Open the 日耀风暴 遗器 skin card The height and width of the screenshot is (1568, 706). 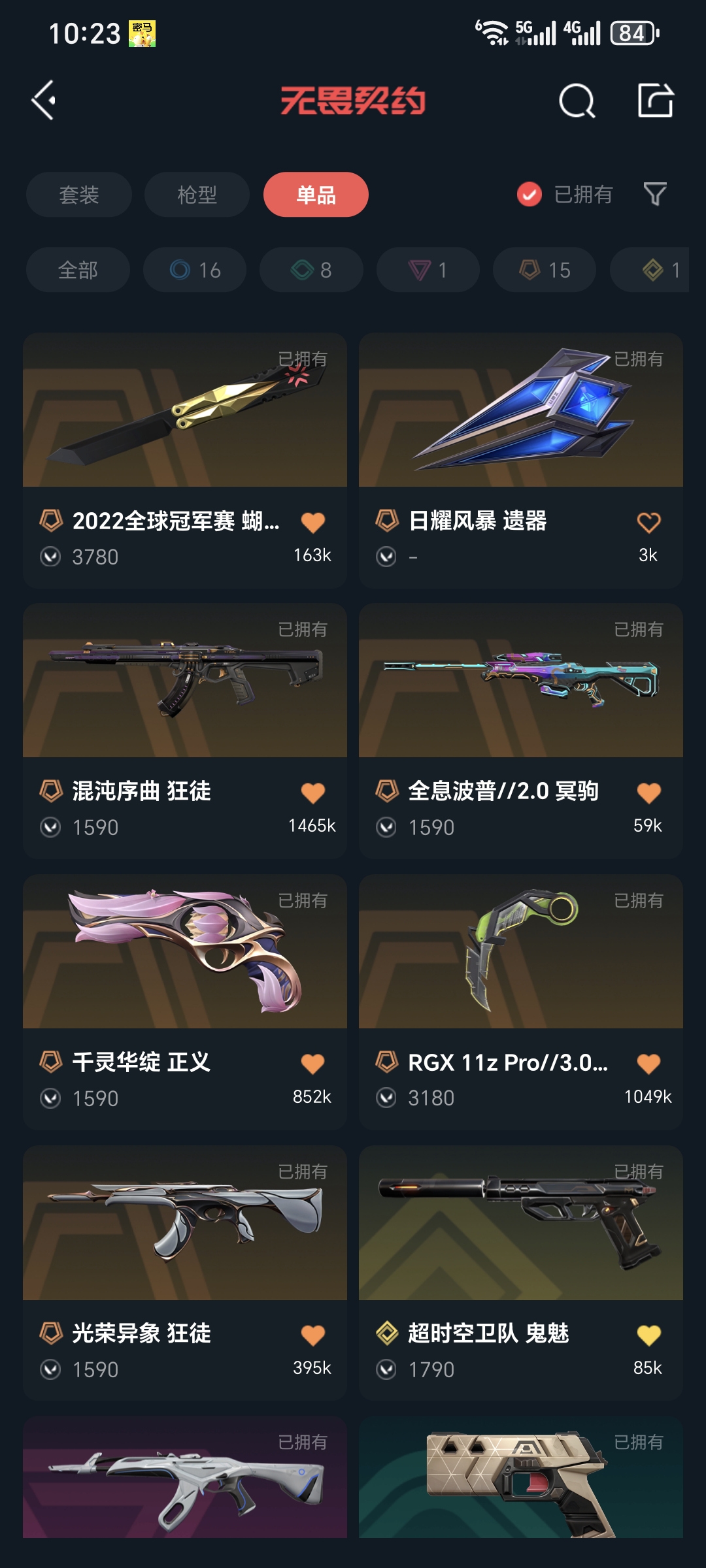(x=520, y=412)
